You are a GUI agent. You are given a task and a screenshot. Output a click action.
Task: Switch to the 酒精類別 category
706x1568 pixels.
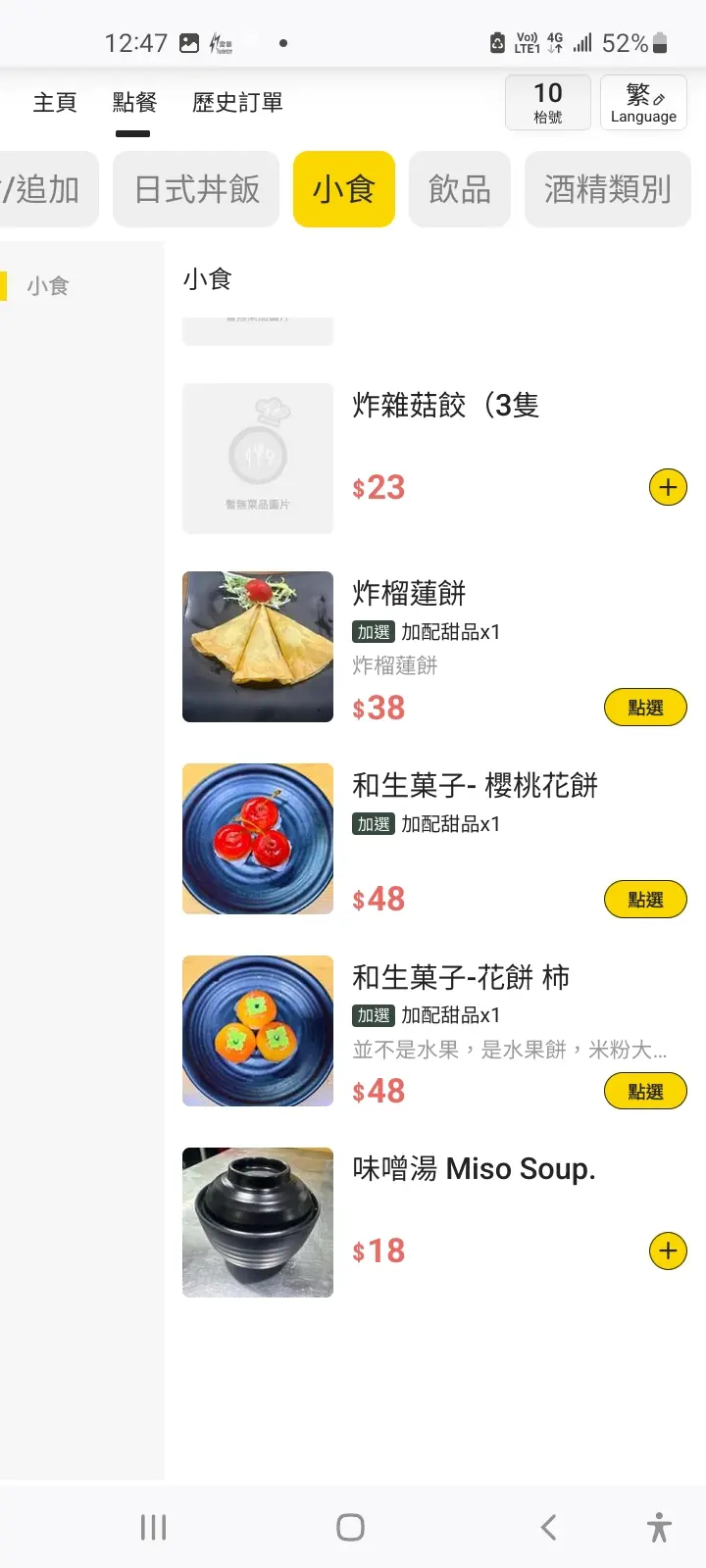pos(607,189)
